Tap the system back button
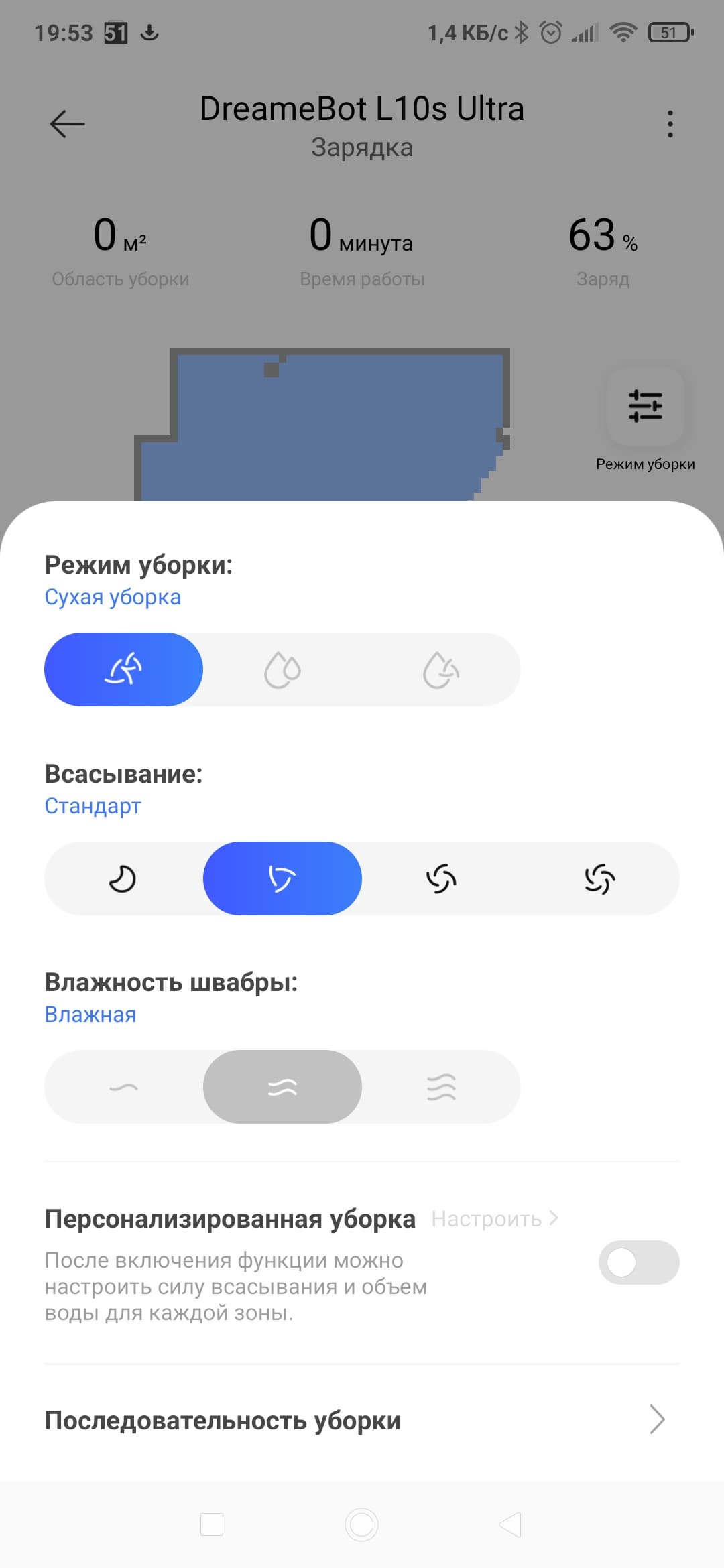 coord(511,1524)
